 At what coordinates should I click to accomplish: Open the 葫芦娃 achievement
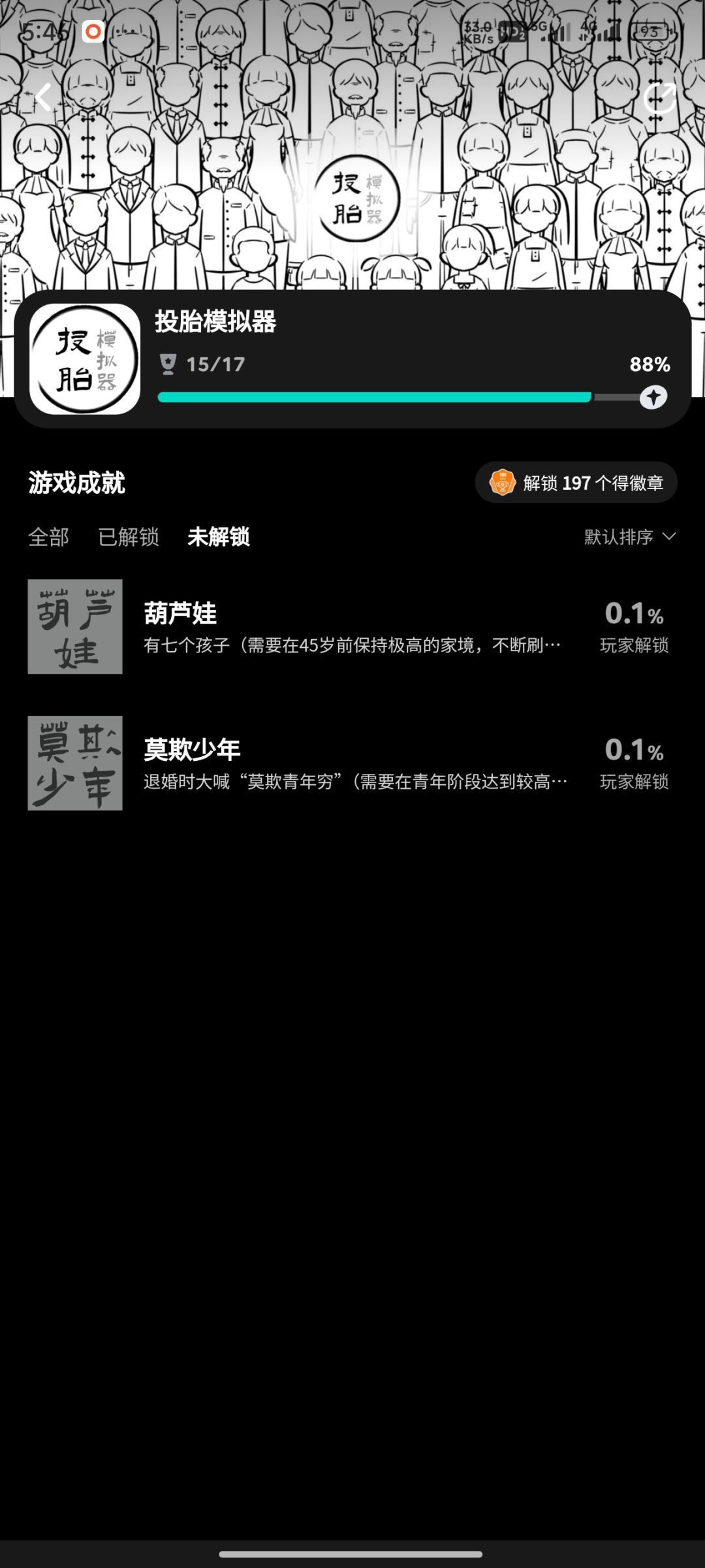352,627
